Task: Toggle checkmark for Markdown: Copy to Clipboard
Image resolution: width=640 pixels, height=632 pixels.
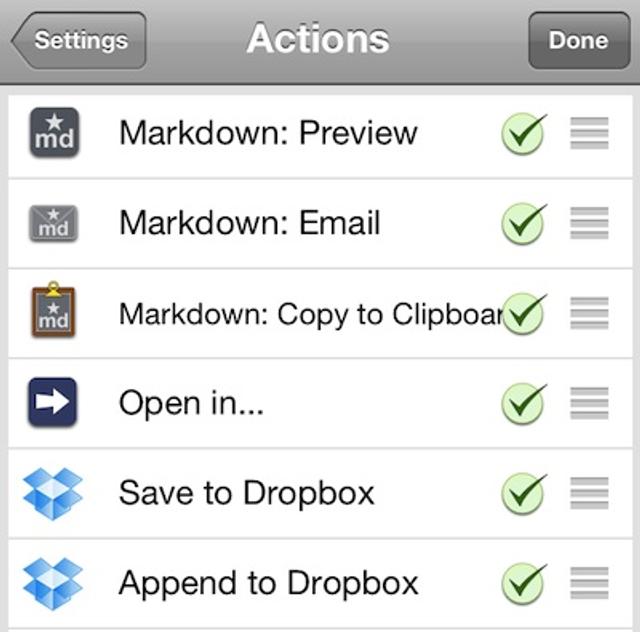Action: point(523,314)
